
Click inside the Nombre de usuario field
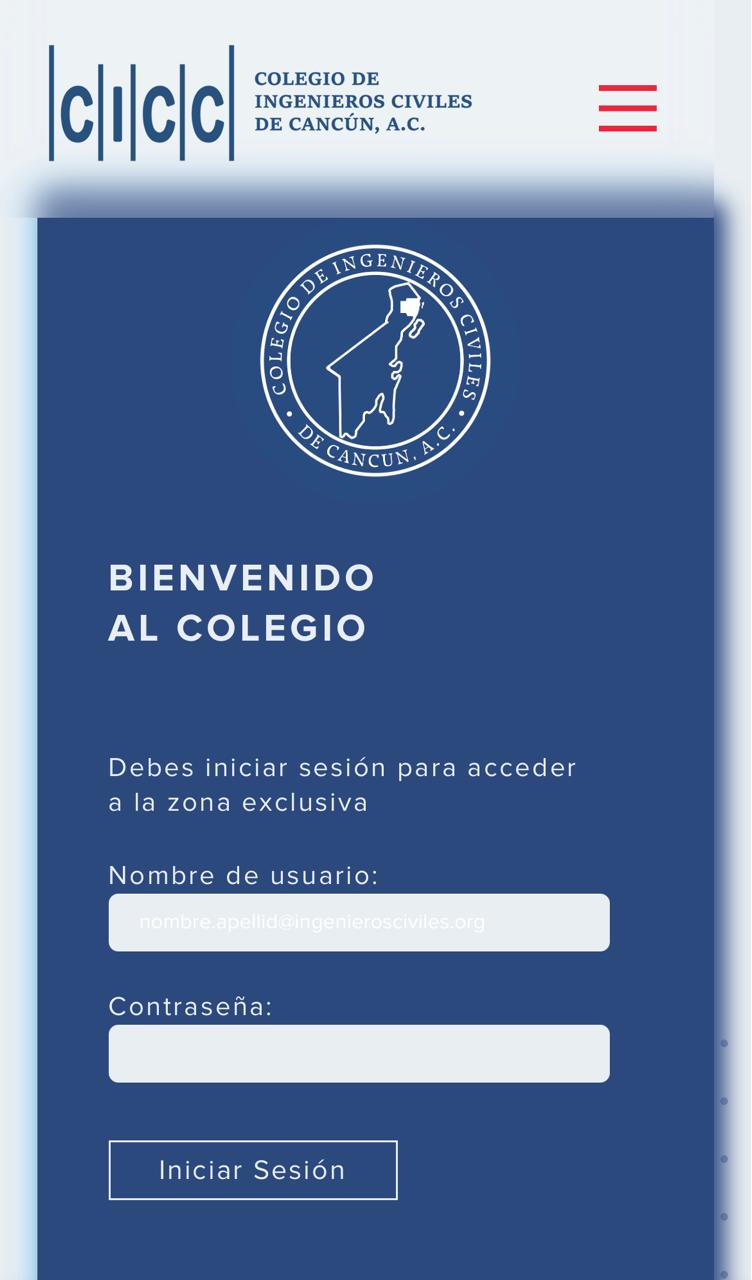click(358, 922)
